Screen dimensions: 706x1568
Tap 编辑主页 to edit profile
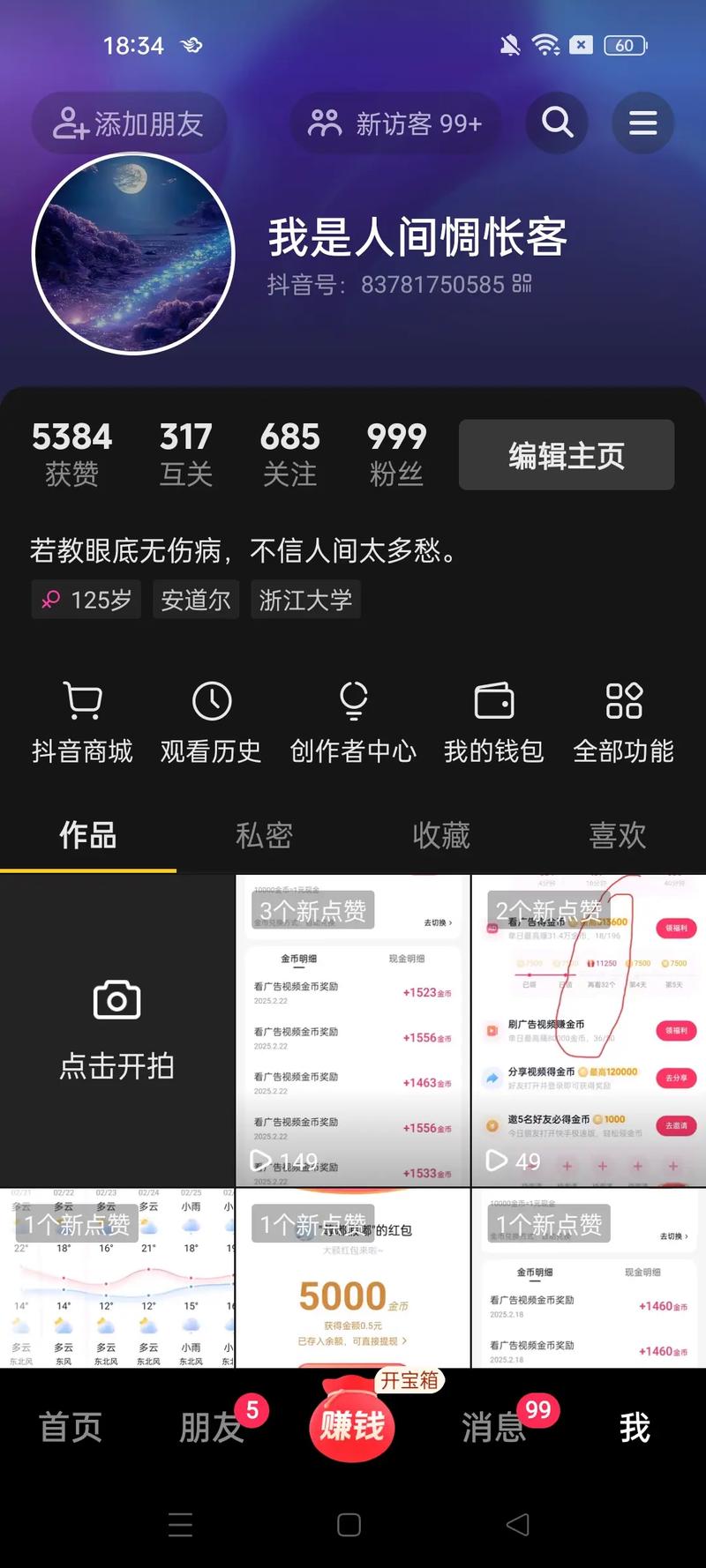point(566,455)
